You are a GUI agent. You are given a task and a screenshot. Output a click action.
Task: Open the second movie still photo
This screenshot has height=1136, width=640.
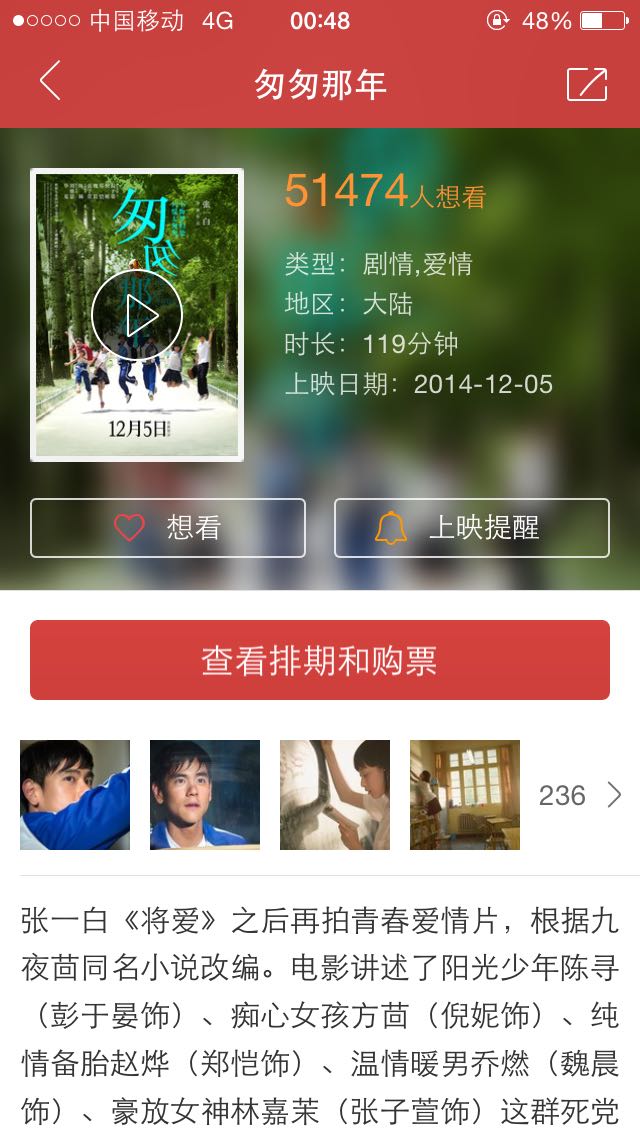point(205,795)
